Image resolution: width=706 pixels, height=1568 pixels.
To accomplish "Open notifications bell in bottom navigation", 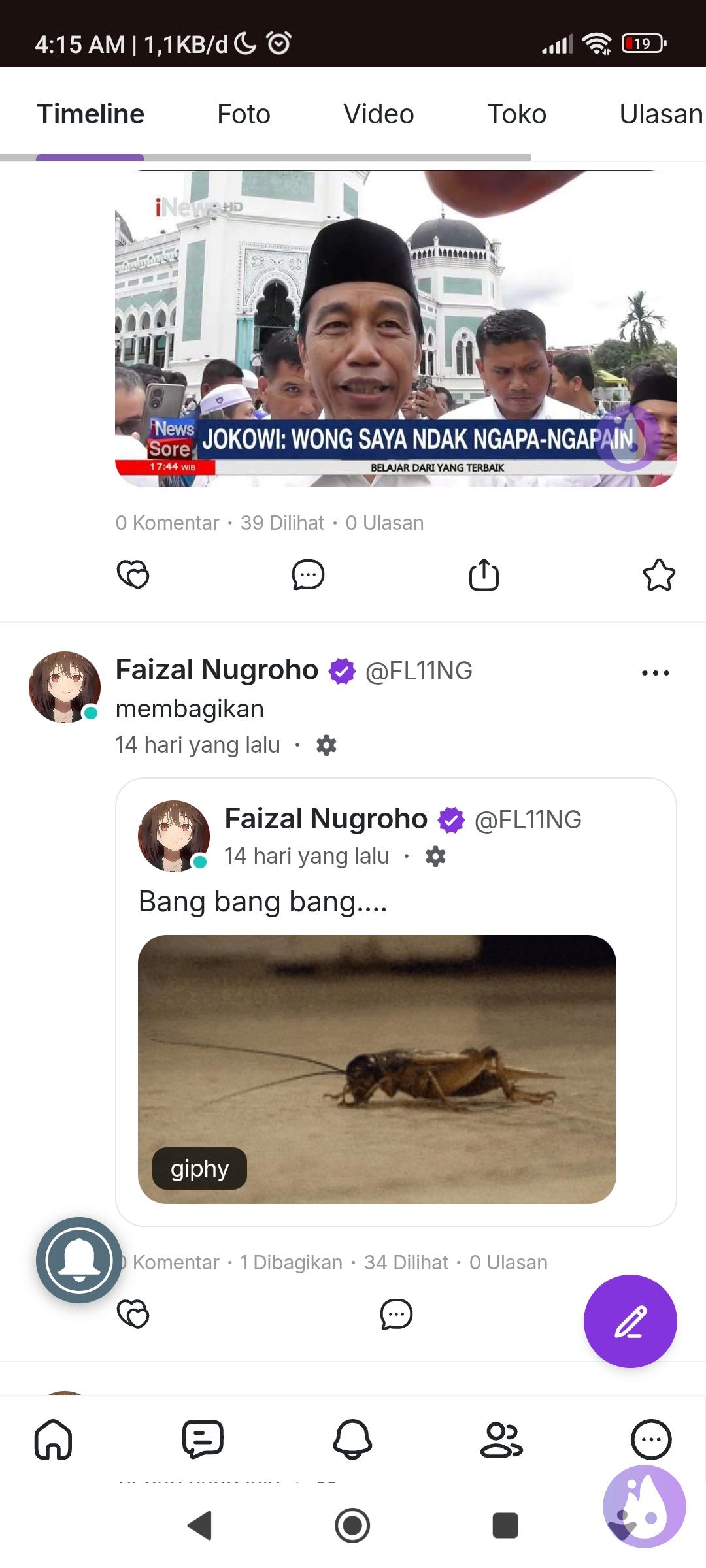I will point(352,1439).
